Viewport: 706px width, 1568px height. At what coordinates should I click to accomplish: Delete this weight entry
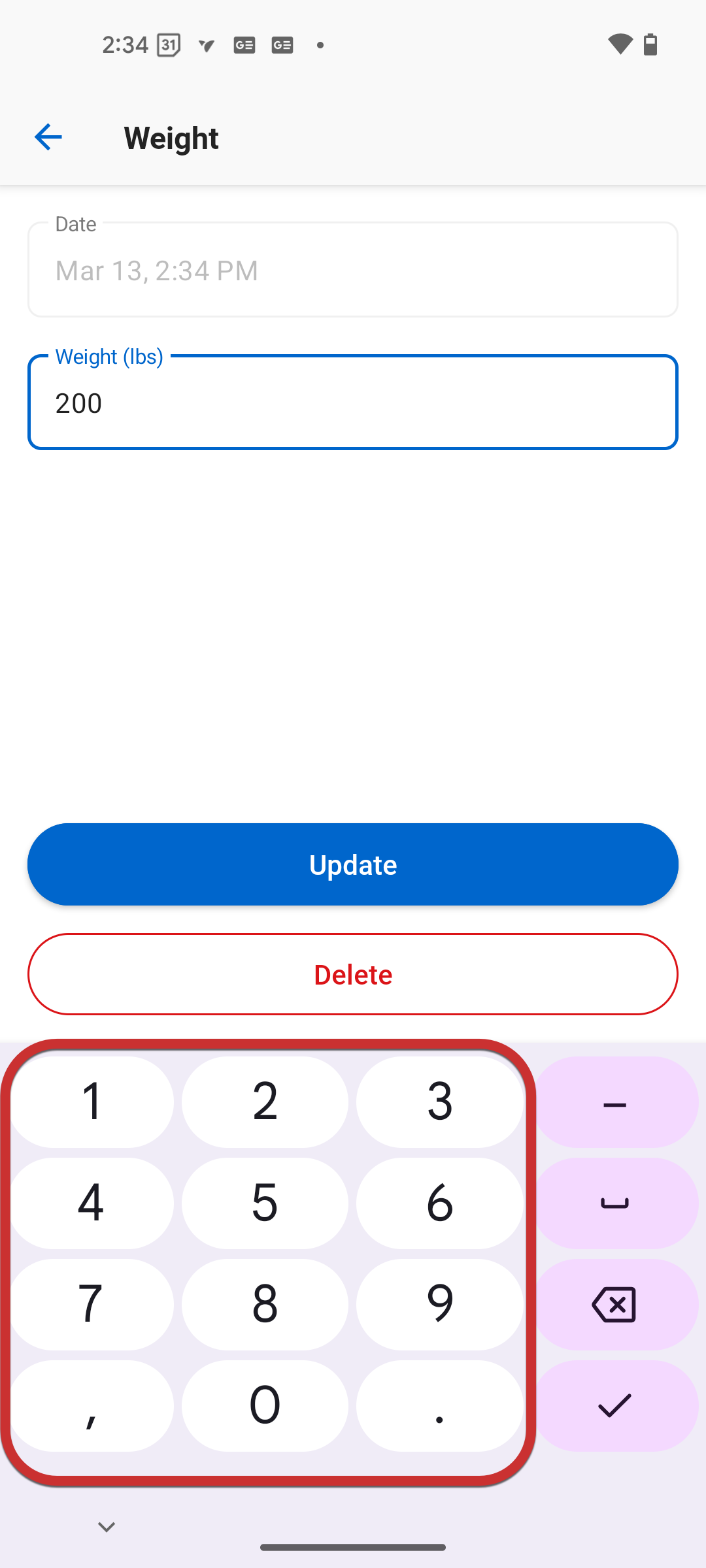point(353,974)
